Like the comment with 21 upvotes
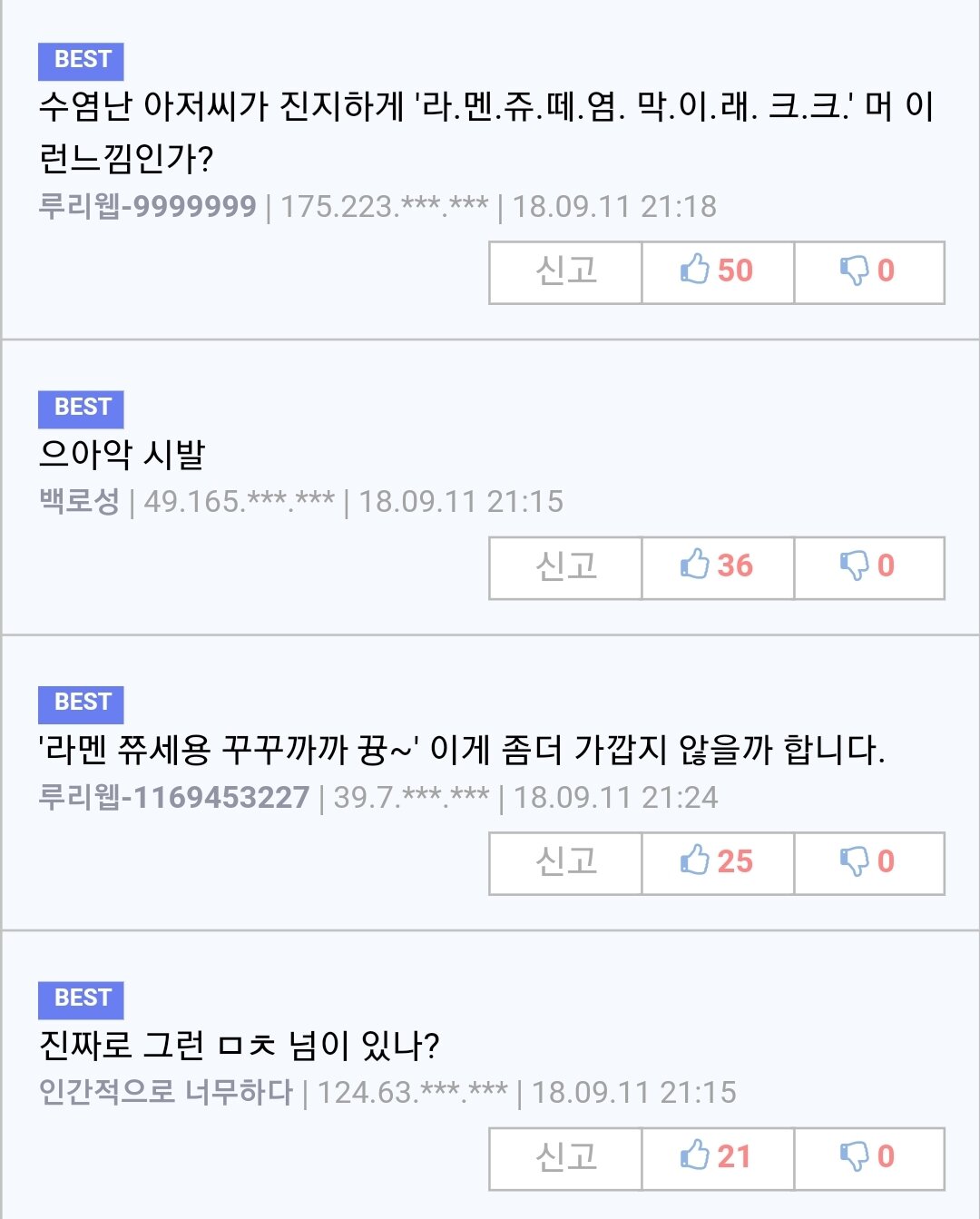980x1219 pixels. pos(717,1158)
